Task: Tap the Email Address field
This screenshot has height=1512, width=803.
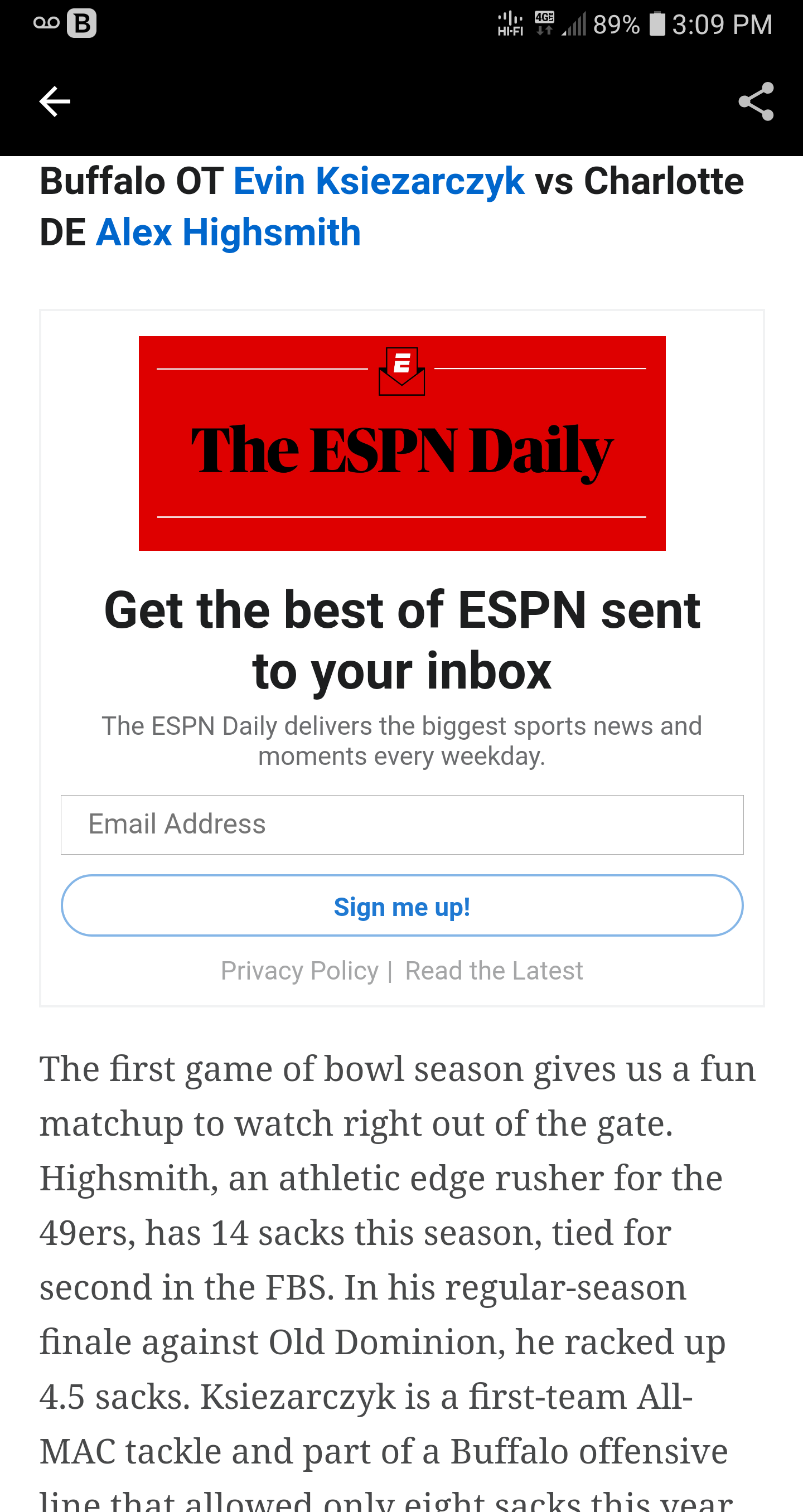Action: click(x=402, y=825)
